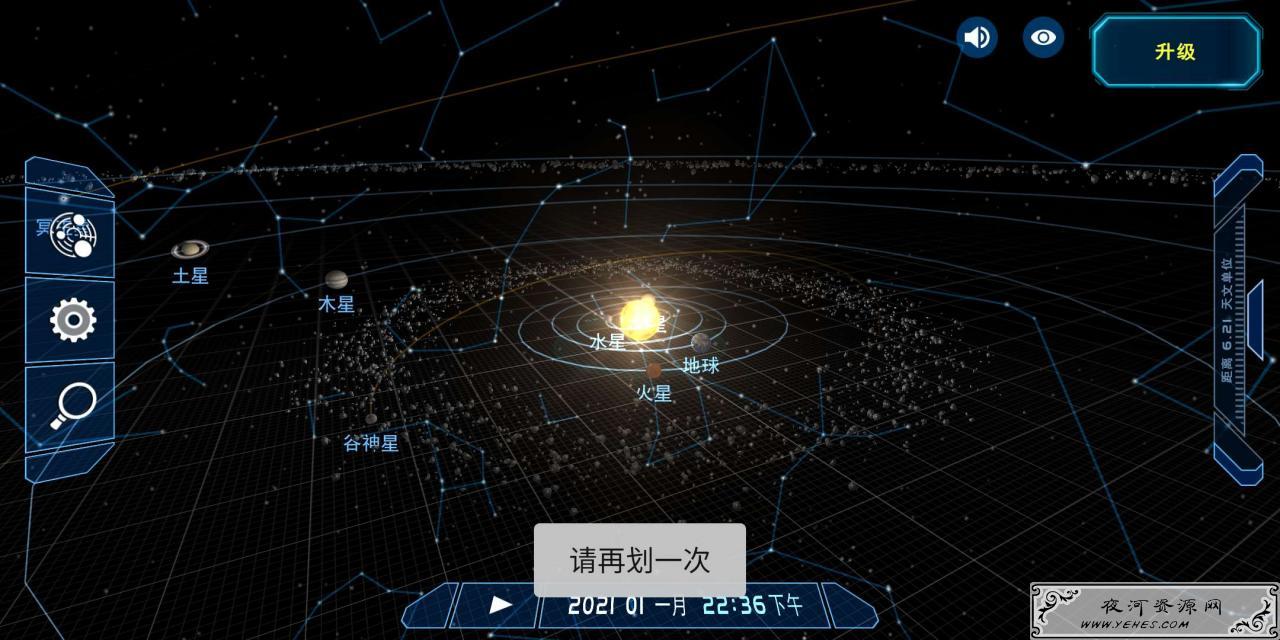Mute the sound with the speaker icon

[x=977, y=38]
